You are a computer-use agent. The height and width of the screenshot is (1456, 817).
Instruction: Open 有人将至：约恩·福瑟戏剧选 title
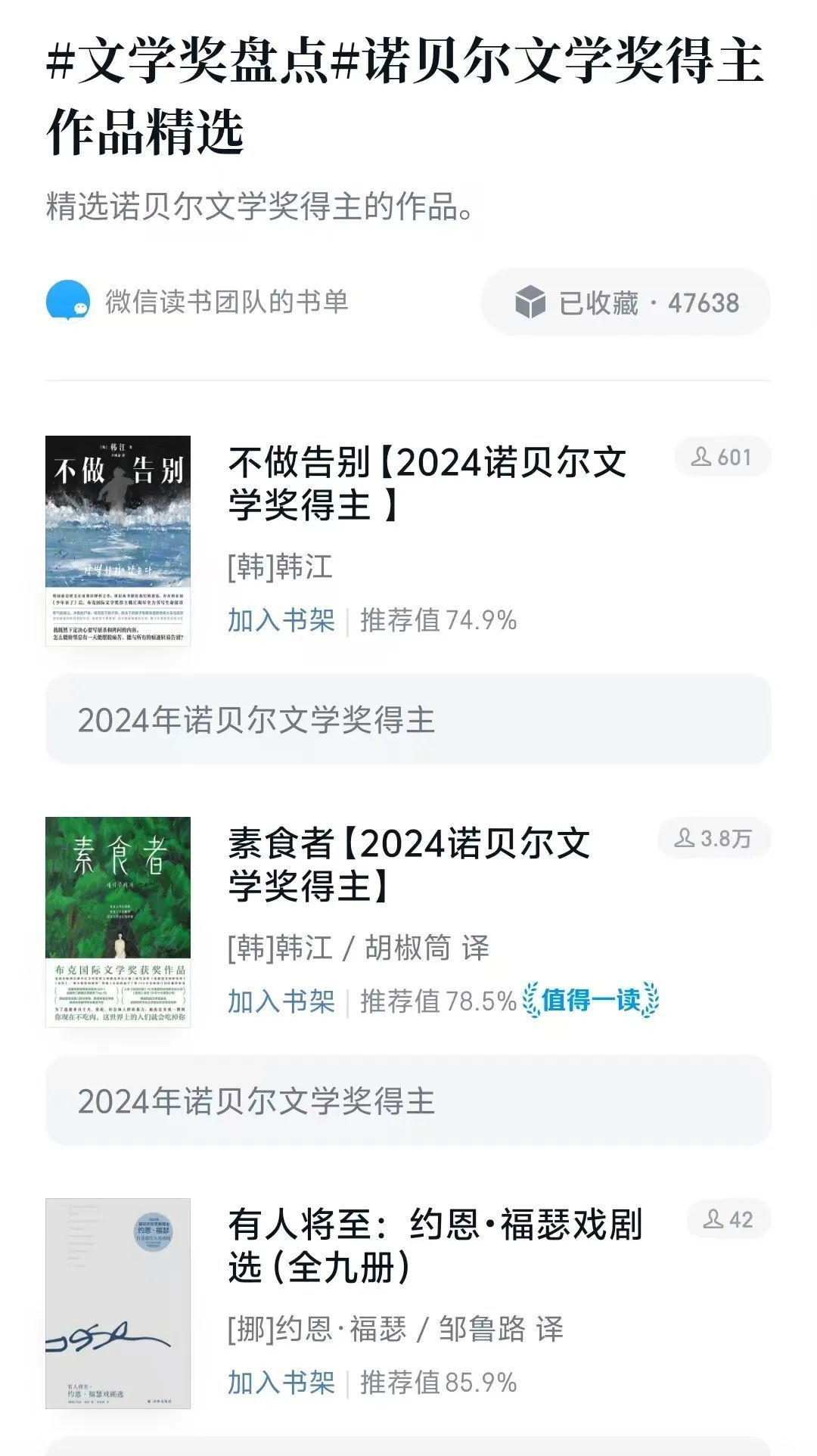click(435, 1246)
